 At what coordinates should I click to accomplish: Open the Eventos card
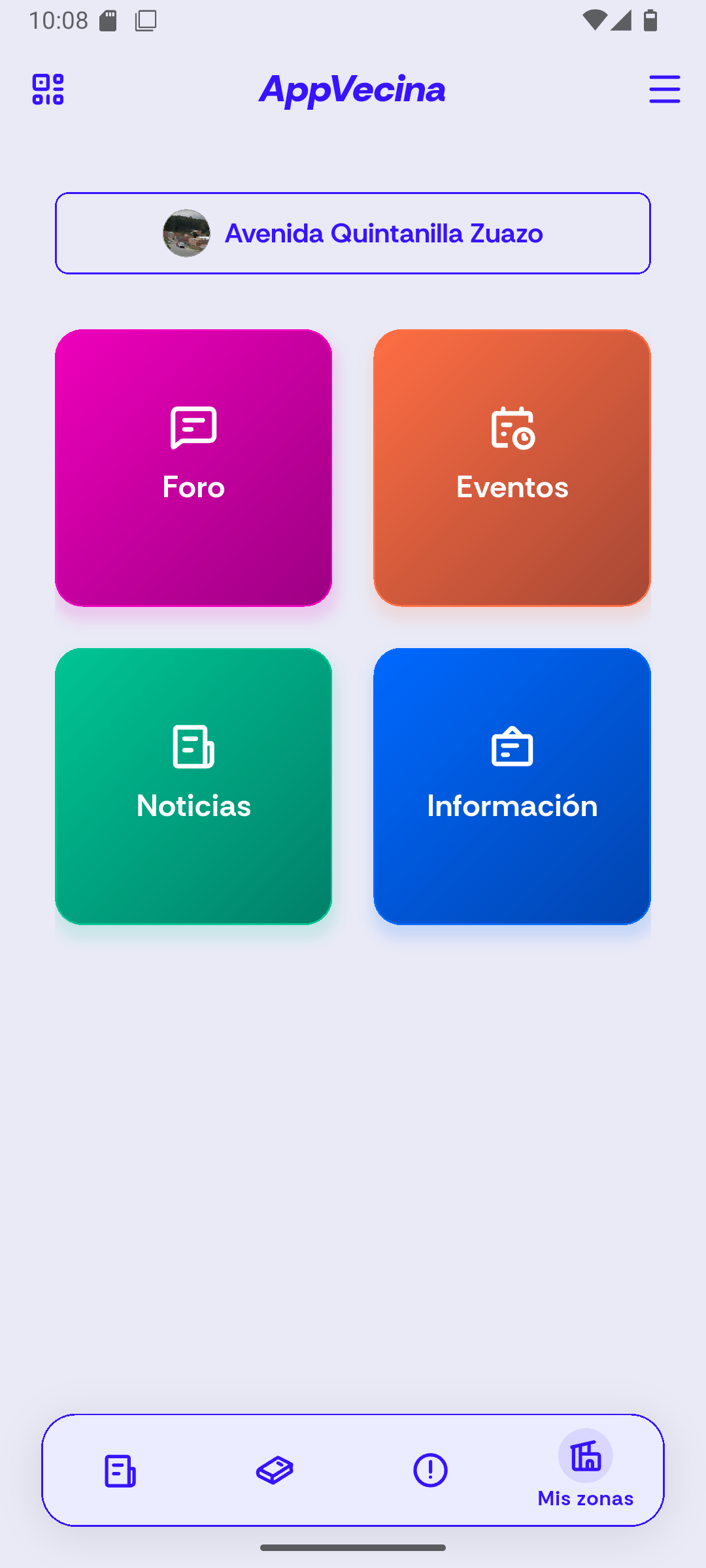tap(512, 468)
